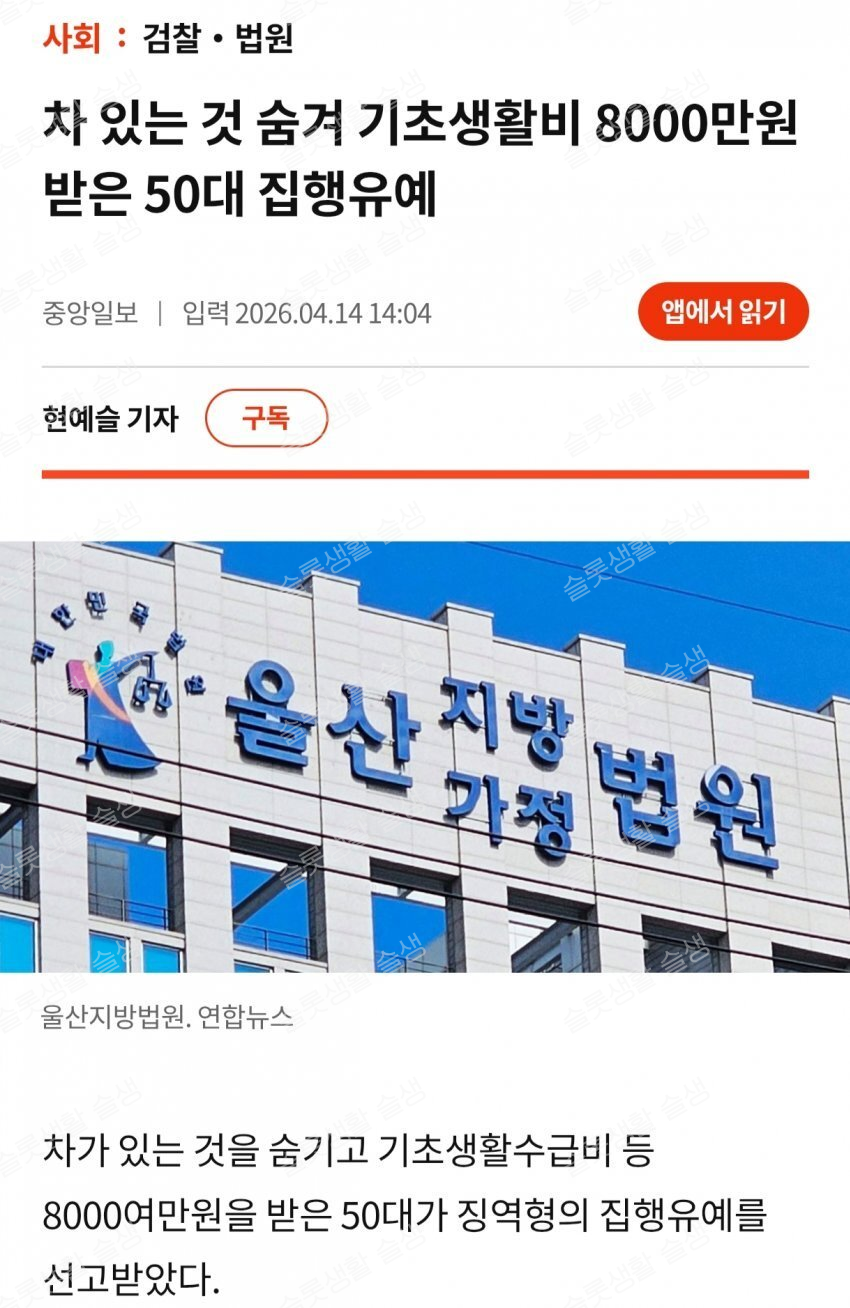This screenshot has height=1308, width=850.
Task: Subscribe to reporter with 구독 button
Action: [x=266, y=418]
